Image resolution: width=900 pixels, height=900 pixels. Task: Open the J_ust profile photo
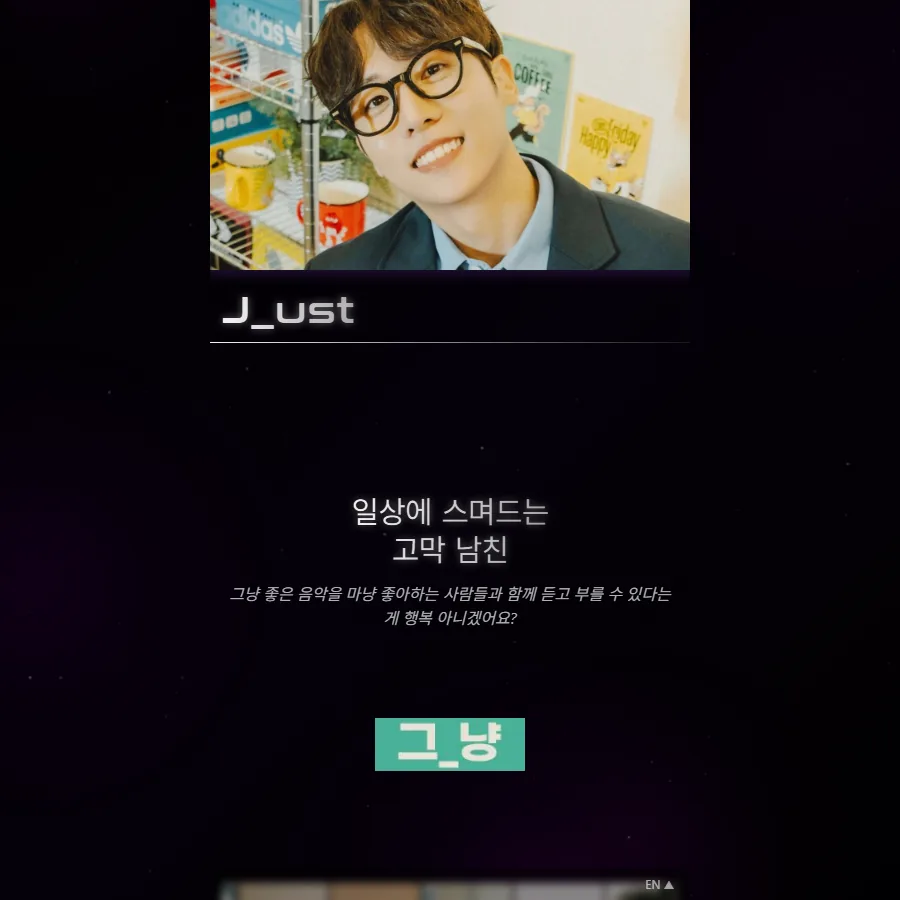click(x=449, y=135)
